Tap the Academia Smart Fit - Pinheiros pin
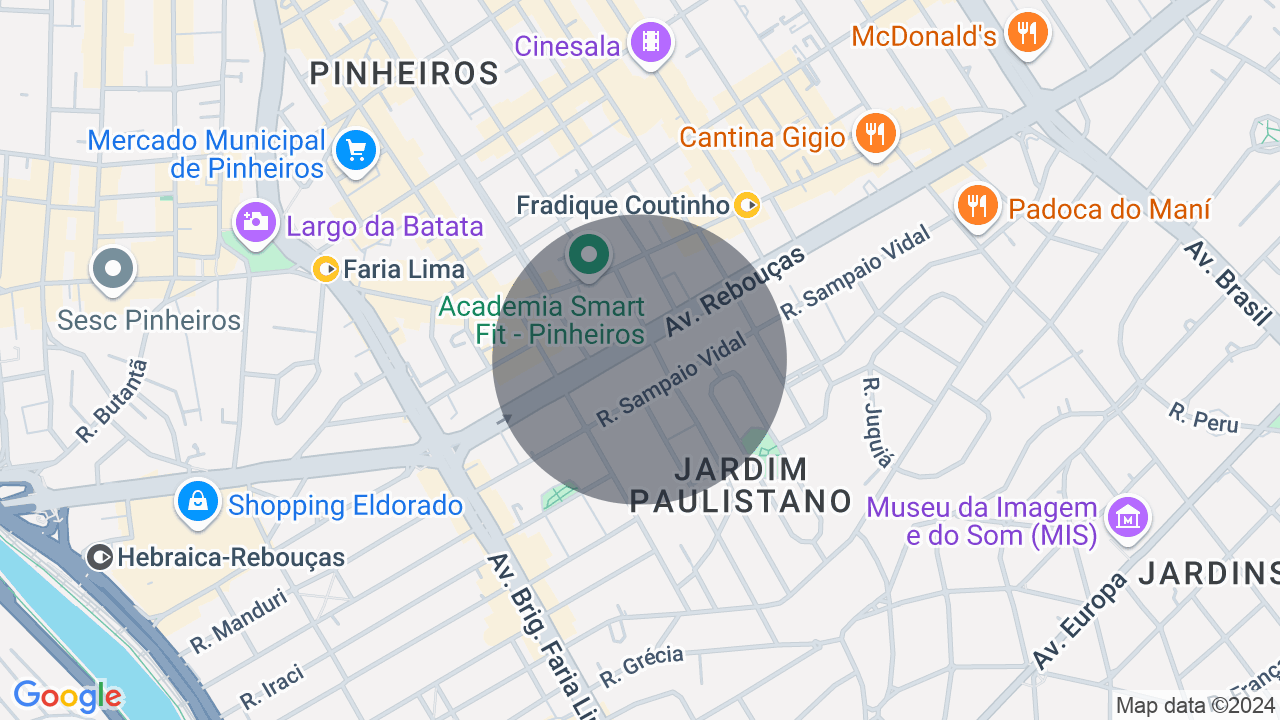The image size is (1280, 720). coord(590,255)
